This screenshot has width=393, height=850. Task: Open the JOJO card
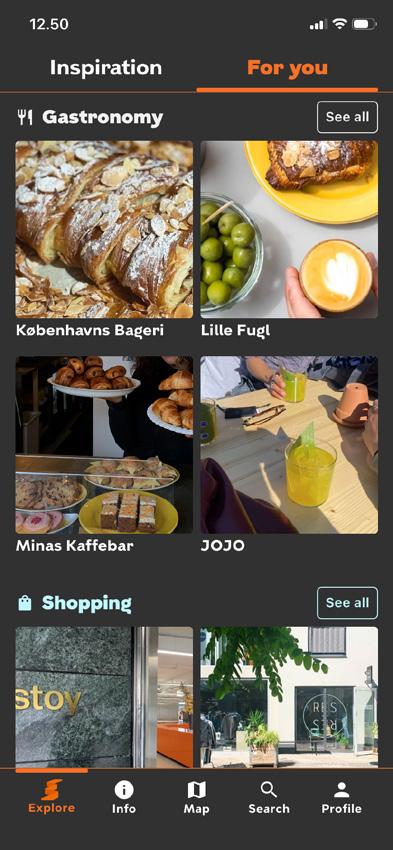tap(289, 454)
